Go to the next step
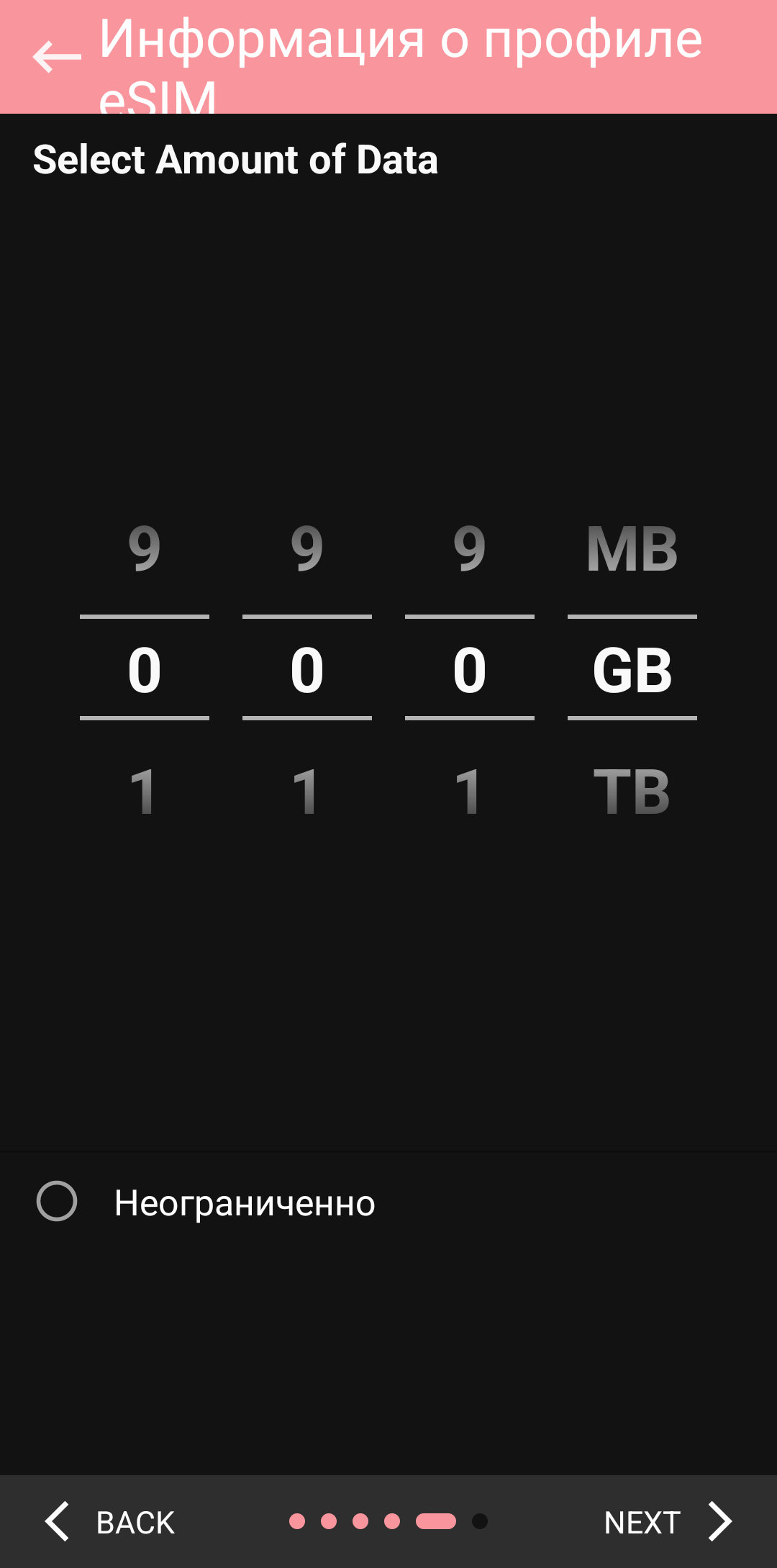This screenshot has width=777, height=1568. [668, 1522]
